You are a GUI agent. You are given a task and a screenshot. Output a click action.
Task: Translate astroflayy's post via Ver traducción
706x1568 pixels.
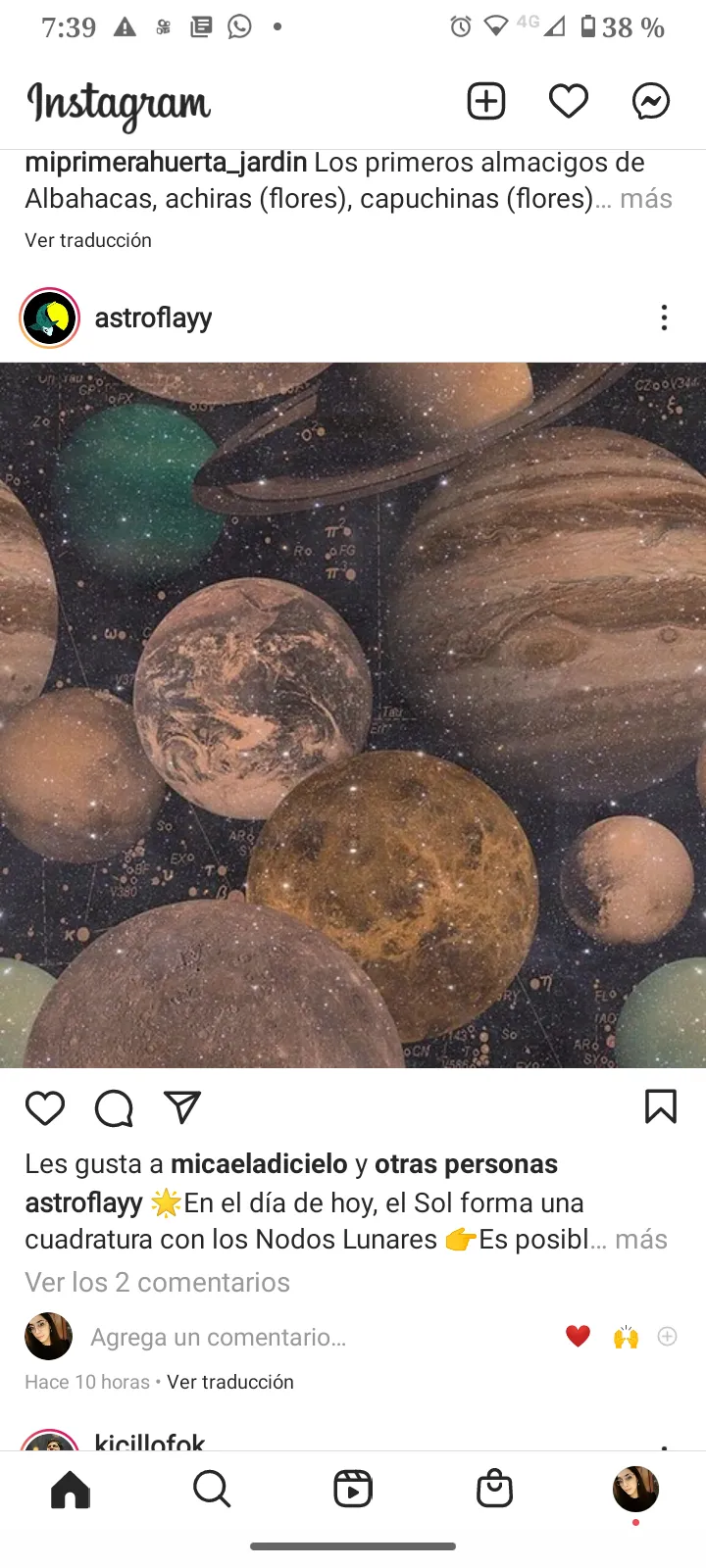tap(230, 1382)
